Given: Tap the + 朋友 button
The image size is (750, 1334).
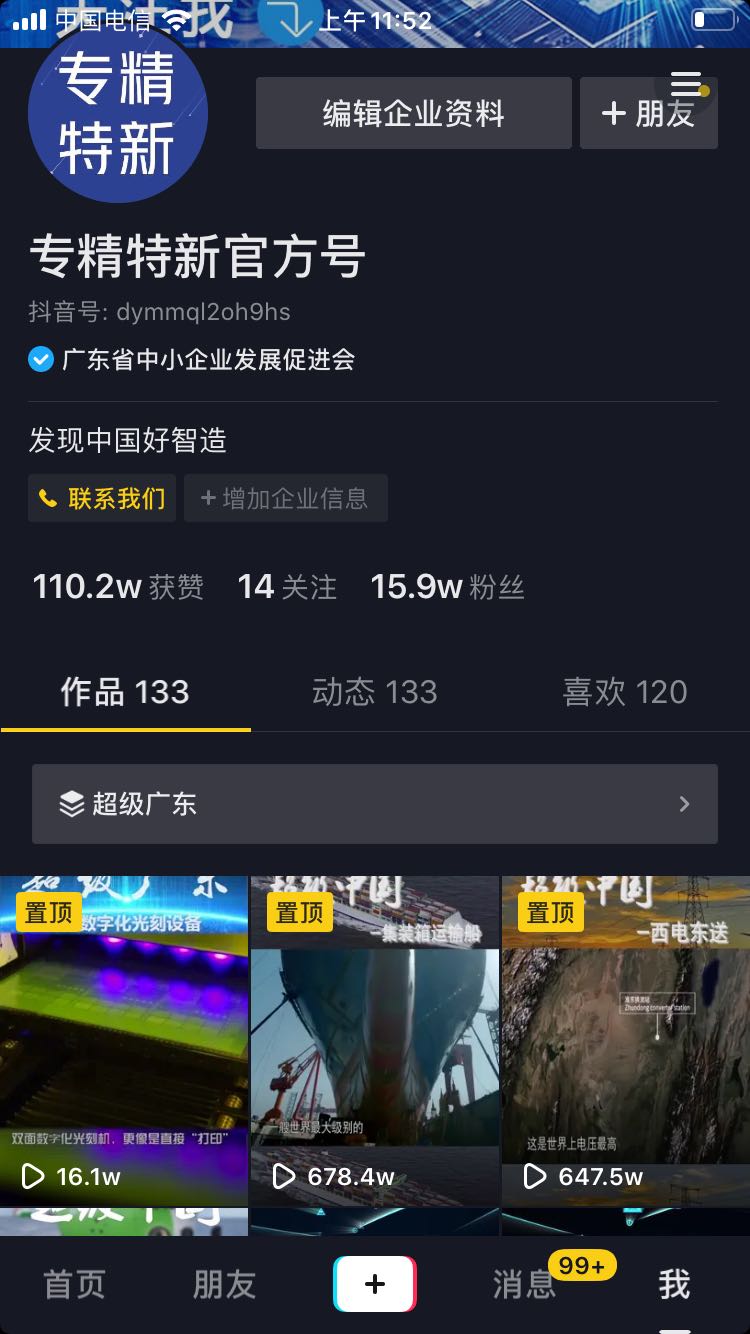Looking at the screenshot, I should (x=648, y=114).
